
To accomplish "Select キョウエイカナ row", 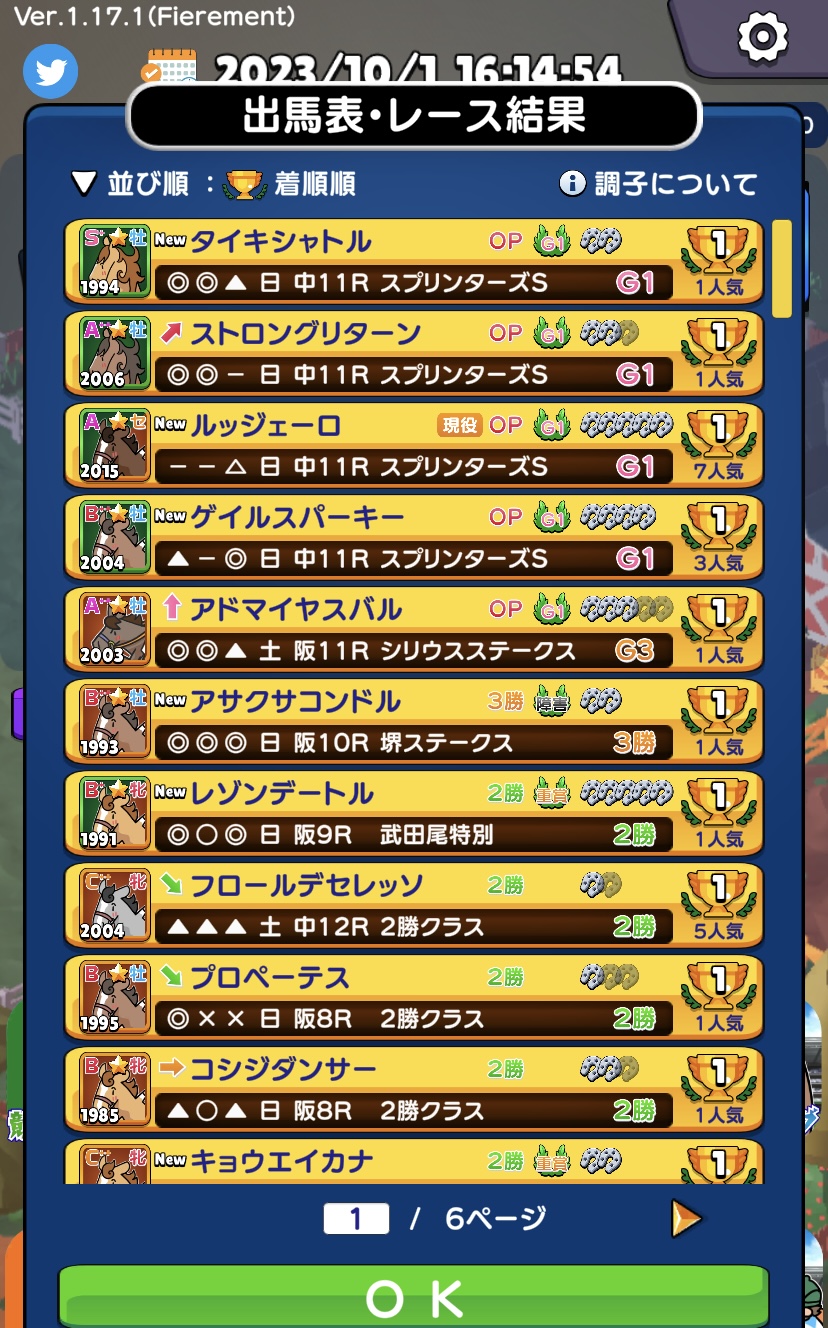I will click(x=414, y=1164).
